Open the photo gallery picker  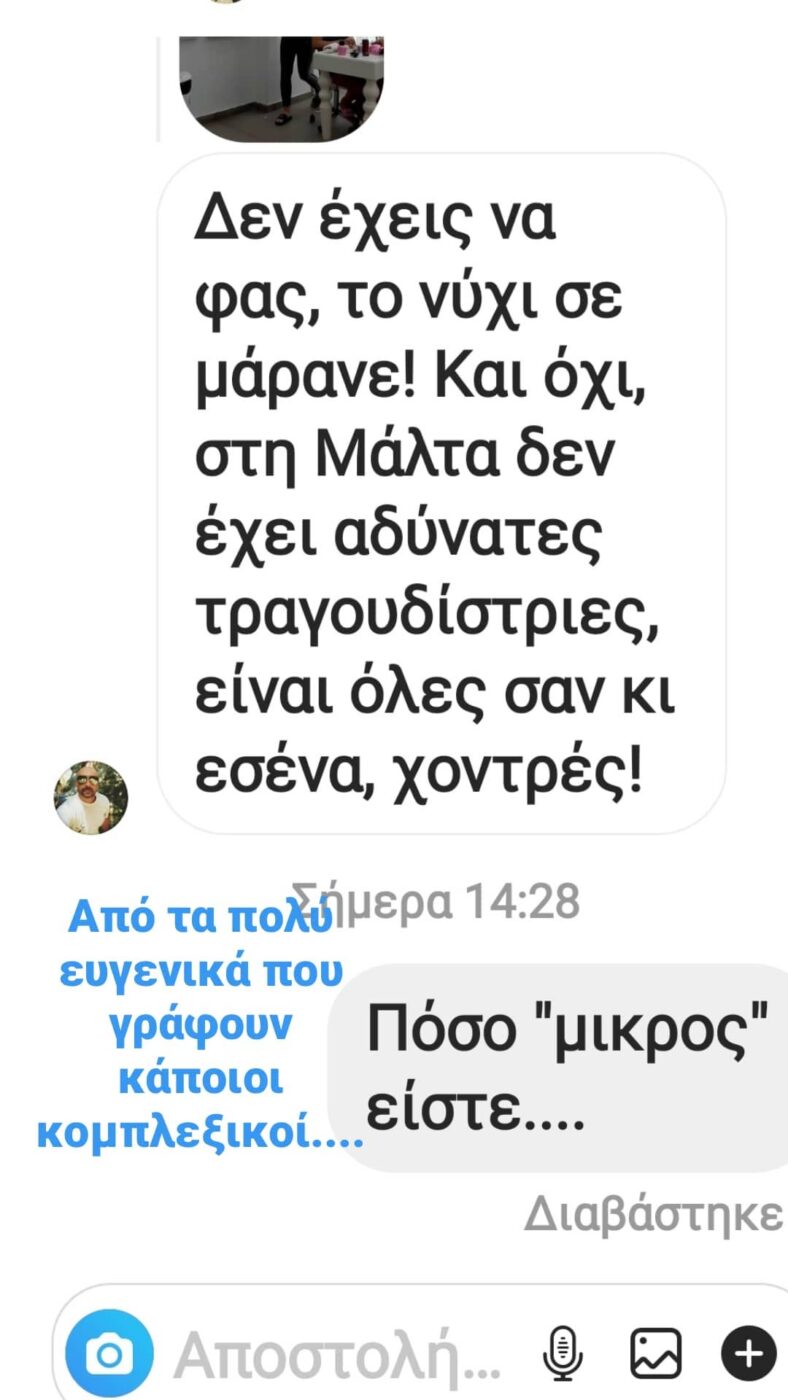click(656, 1355)
